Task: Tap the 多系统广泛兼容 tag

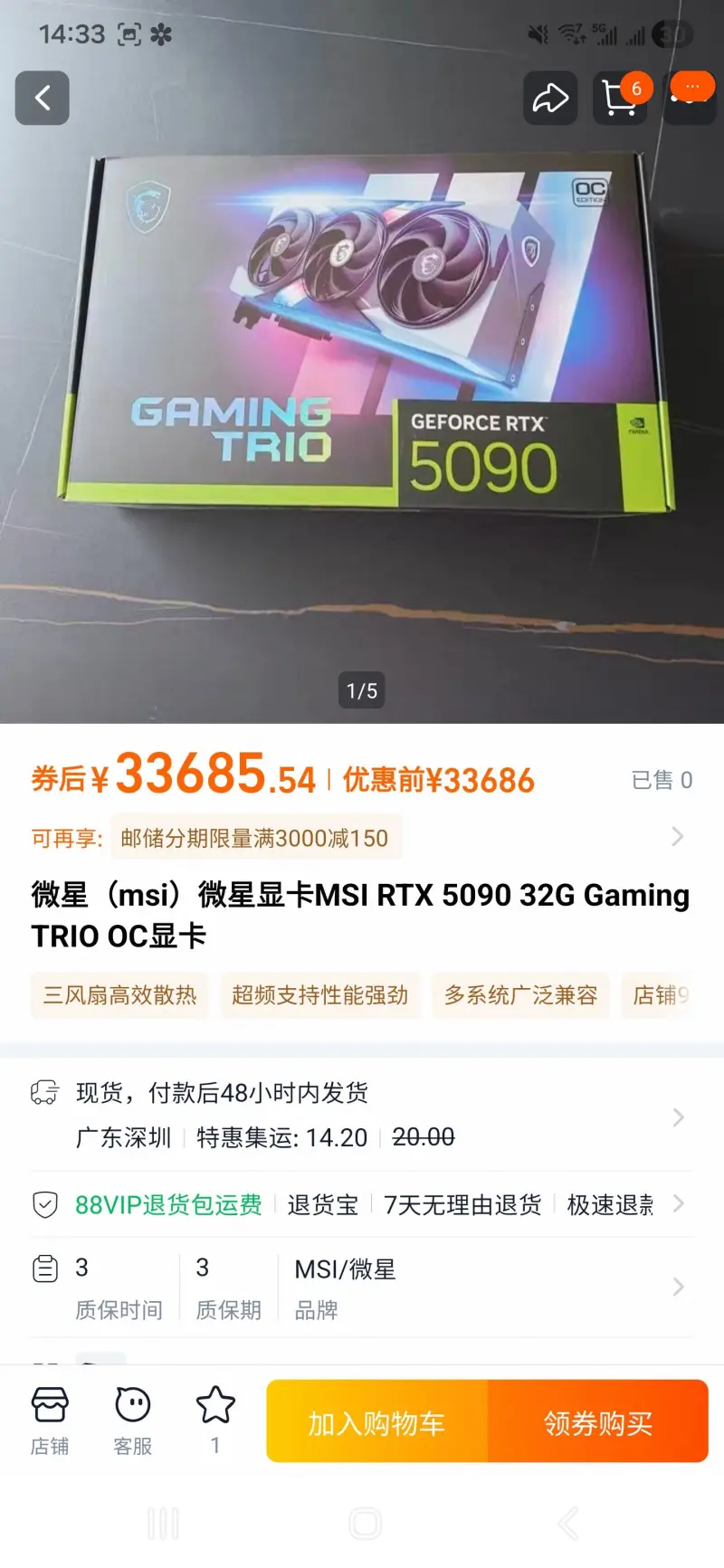Action: pyautogui.click(x=520, y=995)
